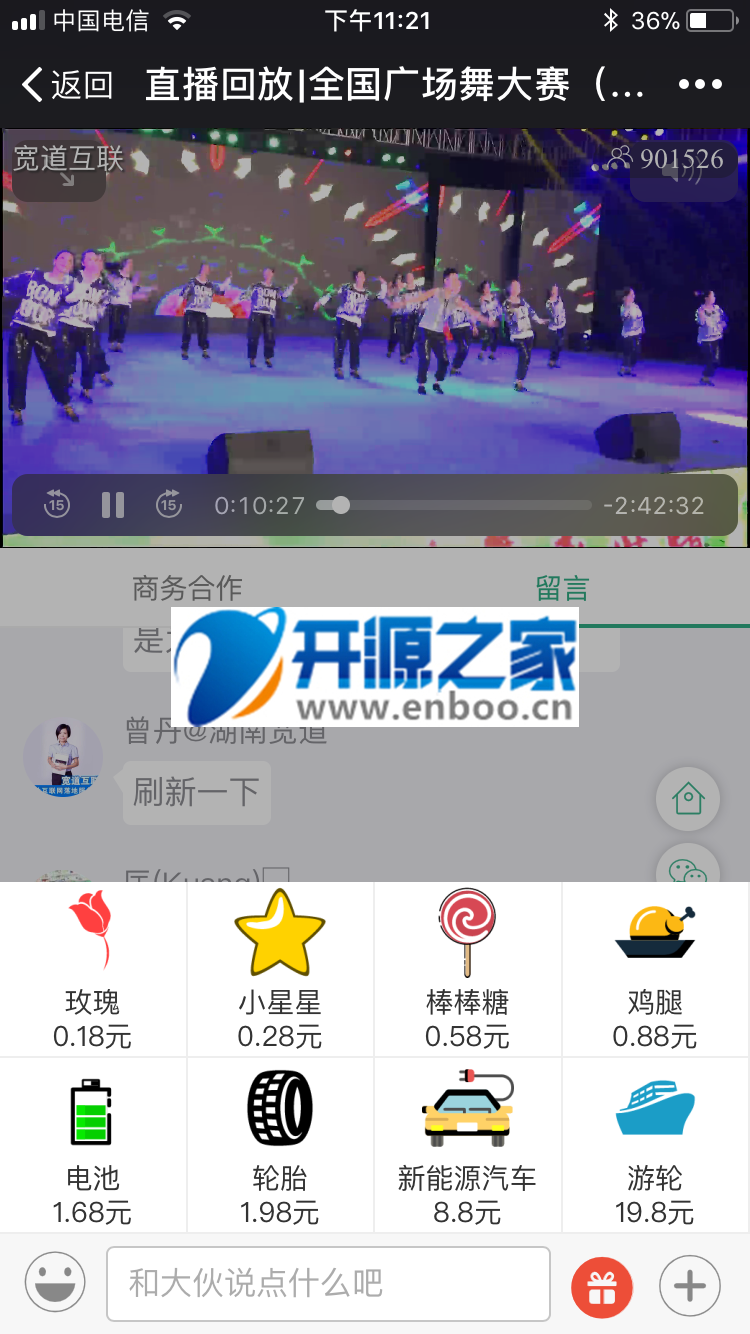Send 玫瑰 gift for 0.18元
750x1334 pixels.
(93, 968)
